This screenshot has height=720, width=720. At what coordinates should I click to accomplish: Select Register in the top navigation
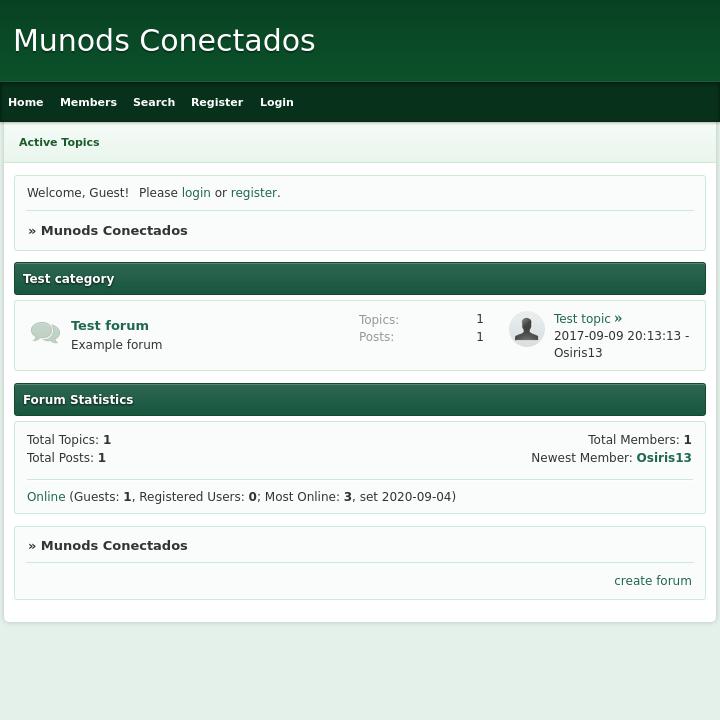pos(217,102)
